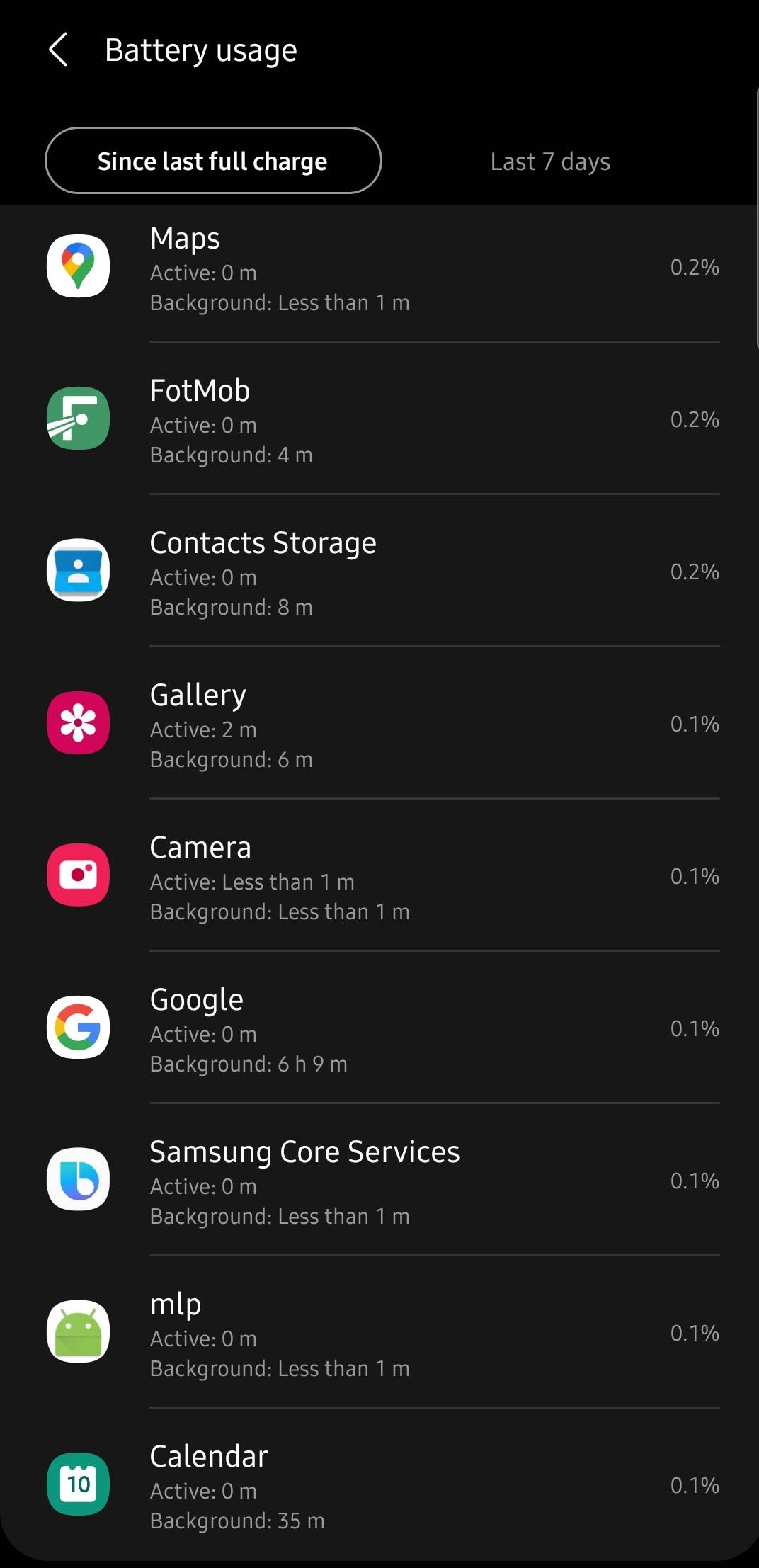
Task: Select the Since last full charge tab
Action: [x=213, y=161]
